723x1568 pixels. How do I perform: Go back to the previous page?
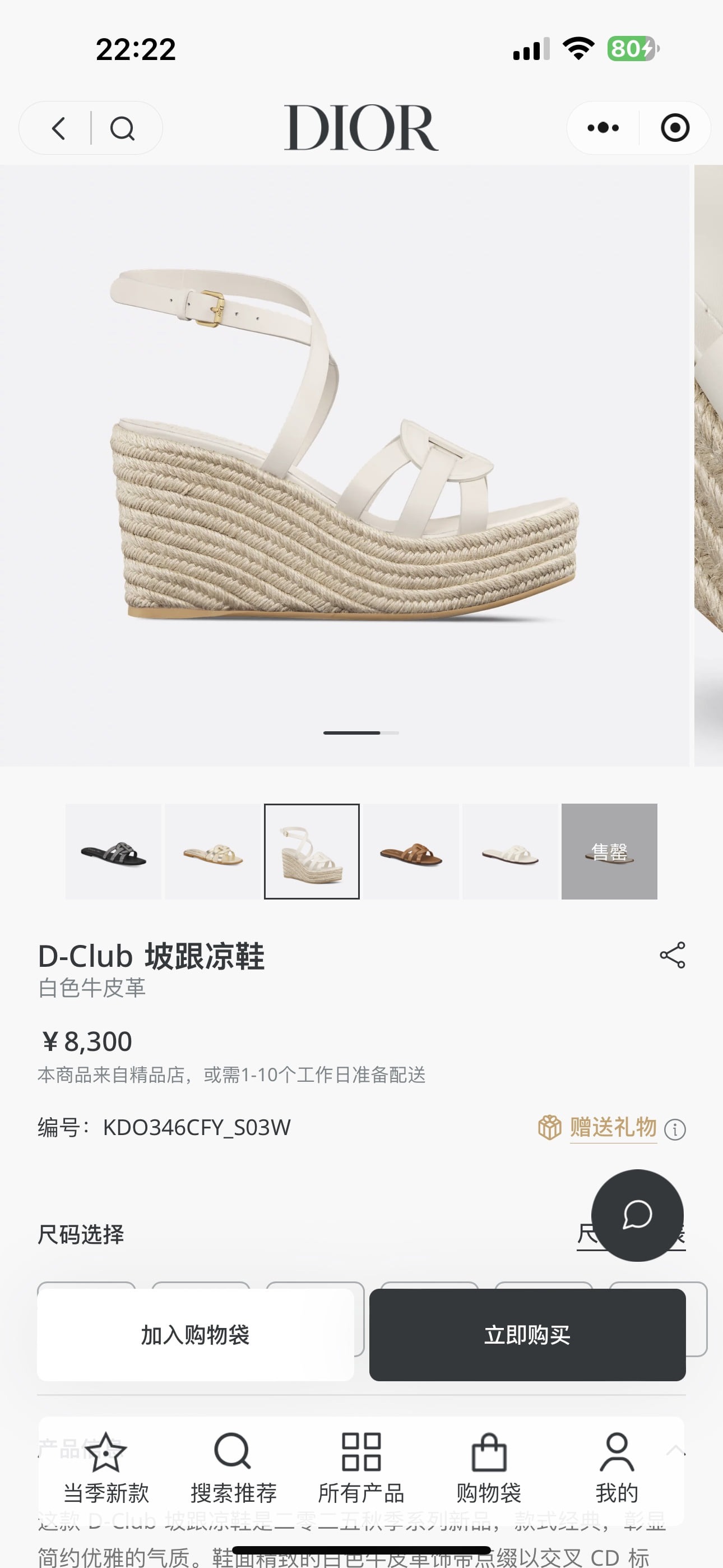pos(58,128)
